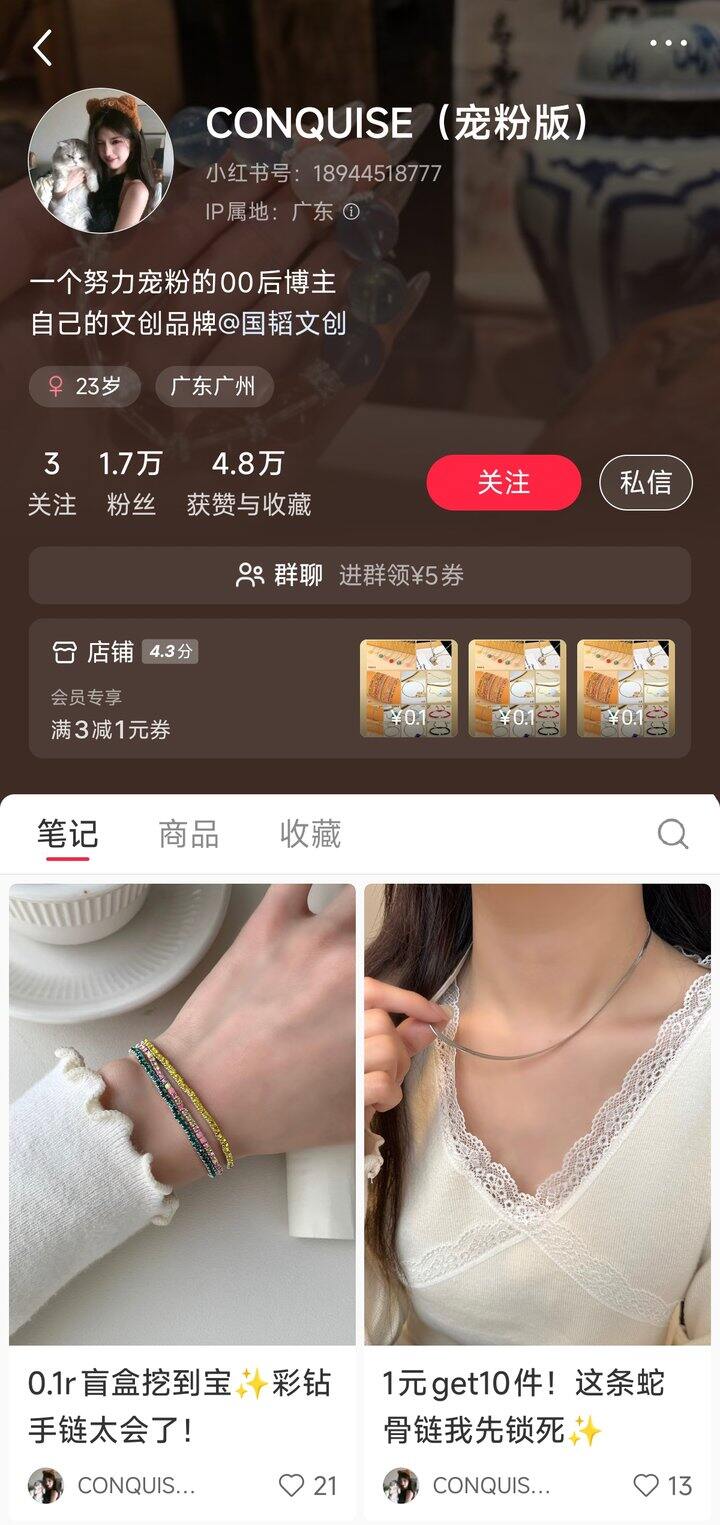Go back using the top-left arrow
Image resolution: width=720 pixels, height=1525 pixels.
point(42,47)
